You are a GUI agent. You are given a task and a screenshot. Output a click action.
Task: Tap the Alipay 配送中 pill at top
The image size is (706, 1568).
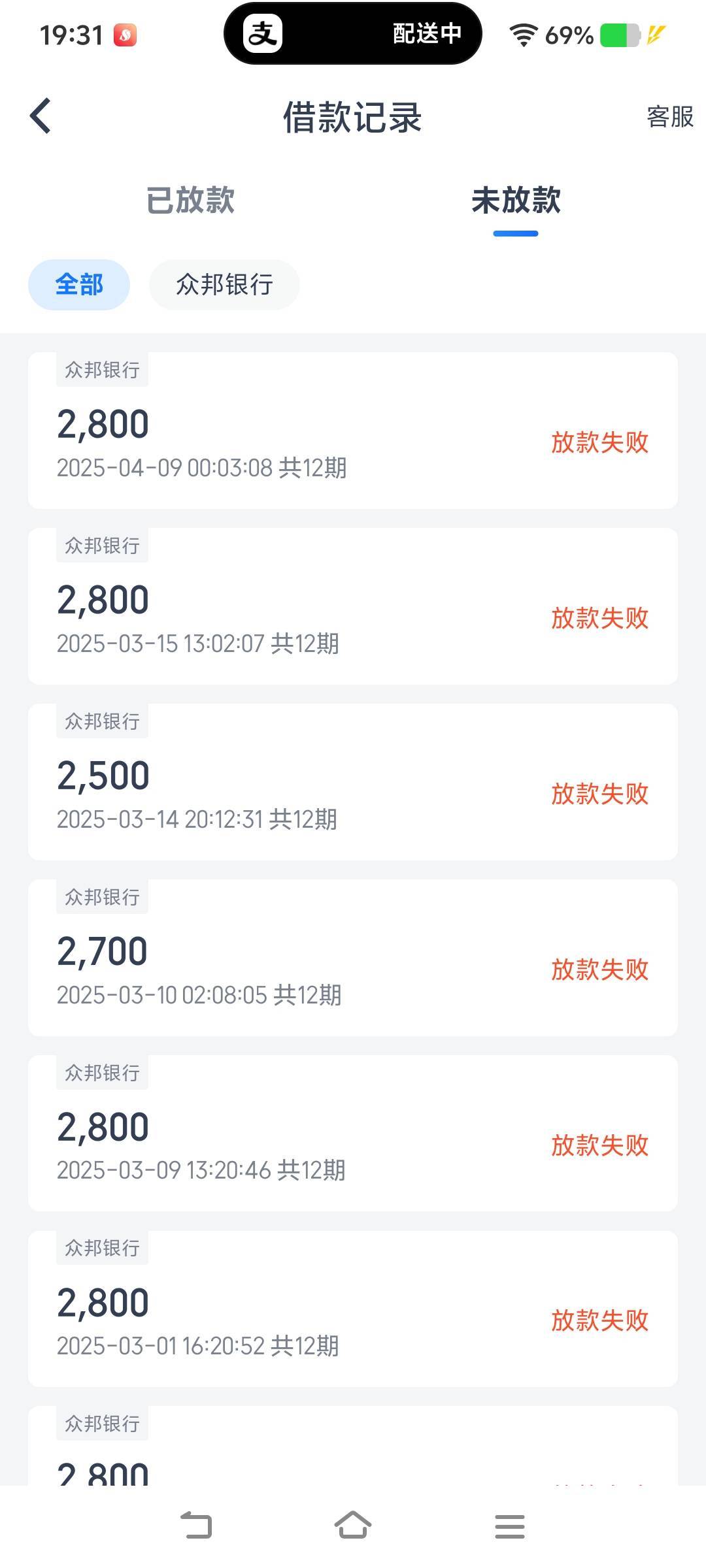pyautogui.click(x=353, y=33)
